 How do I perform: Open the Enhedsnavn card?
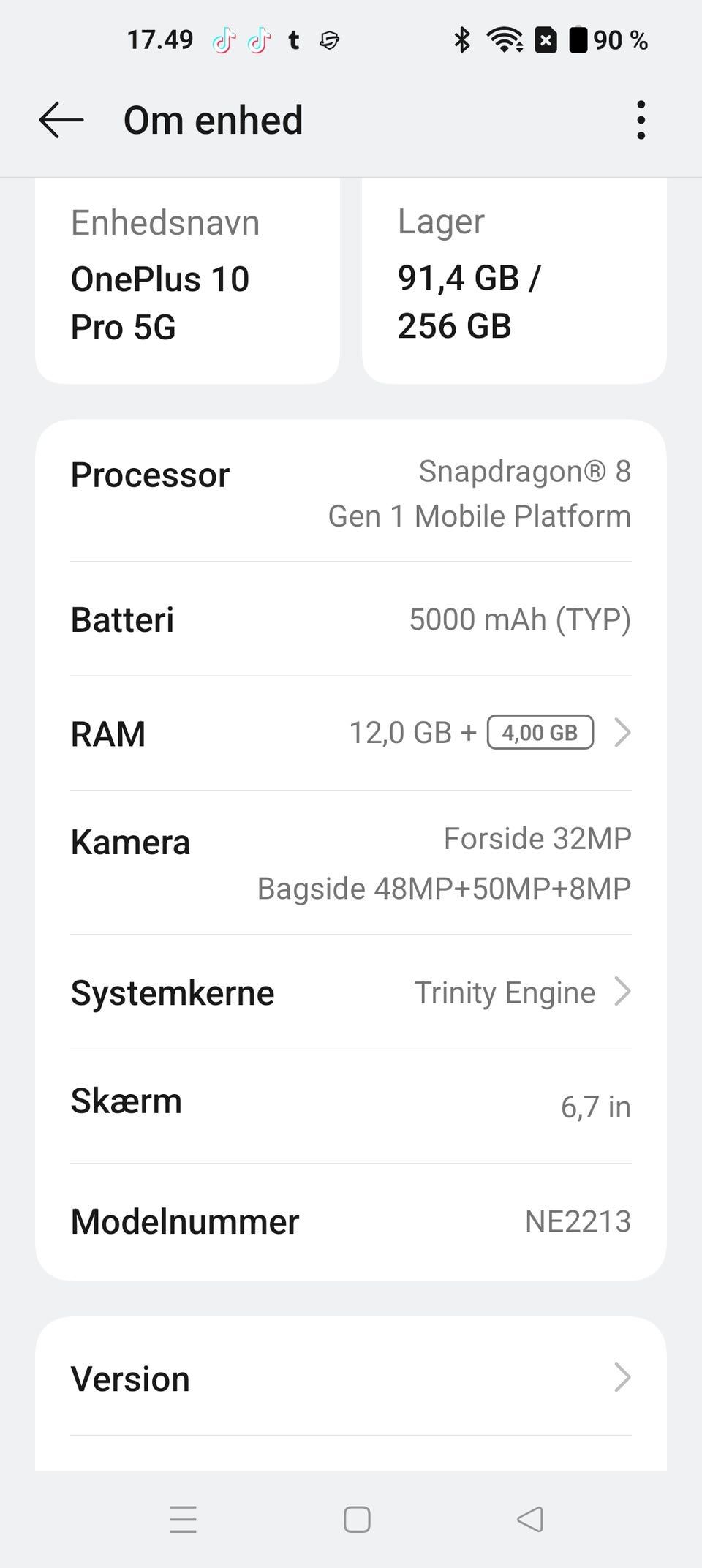187,281
